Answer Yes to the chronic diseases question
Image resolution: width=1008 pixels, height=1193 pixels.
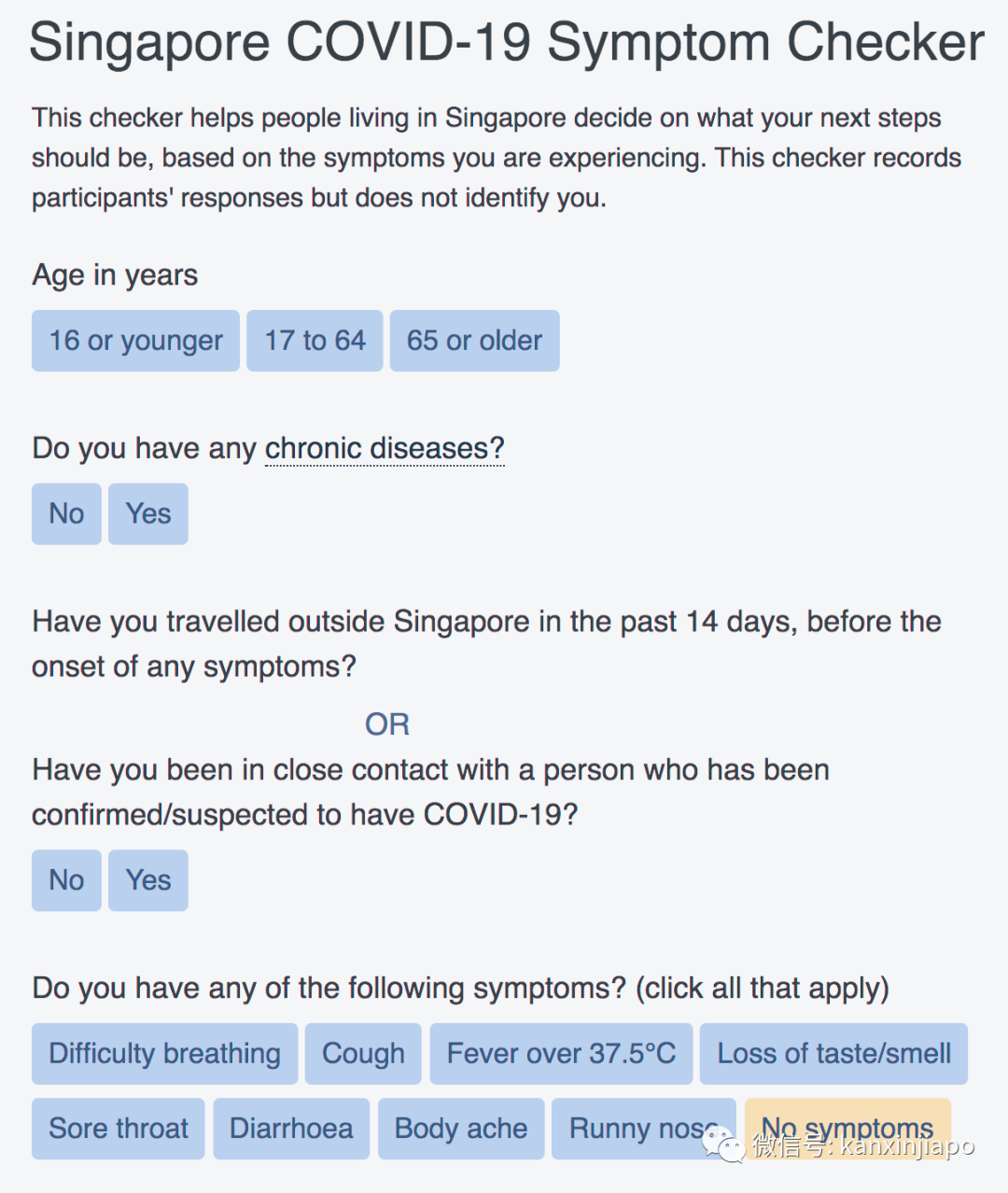pyautogui.click(x=147, y=513)
